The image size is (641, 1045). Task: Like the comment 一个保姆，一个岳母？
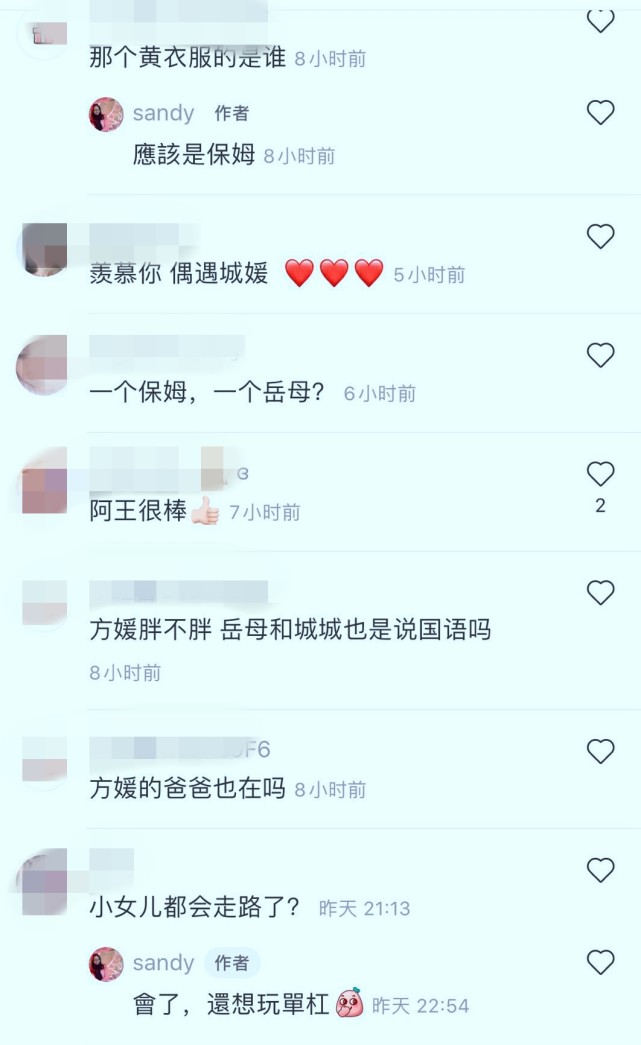click(x=600, y=355)
